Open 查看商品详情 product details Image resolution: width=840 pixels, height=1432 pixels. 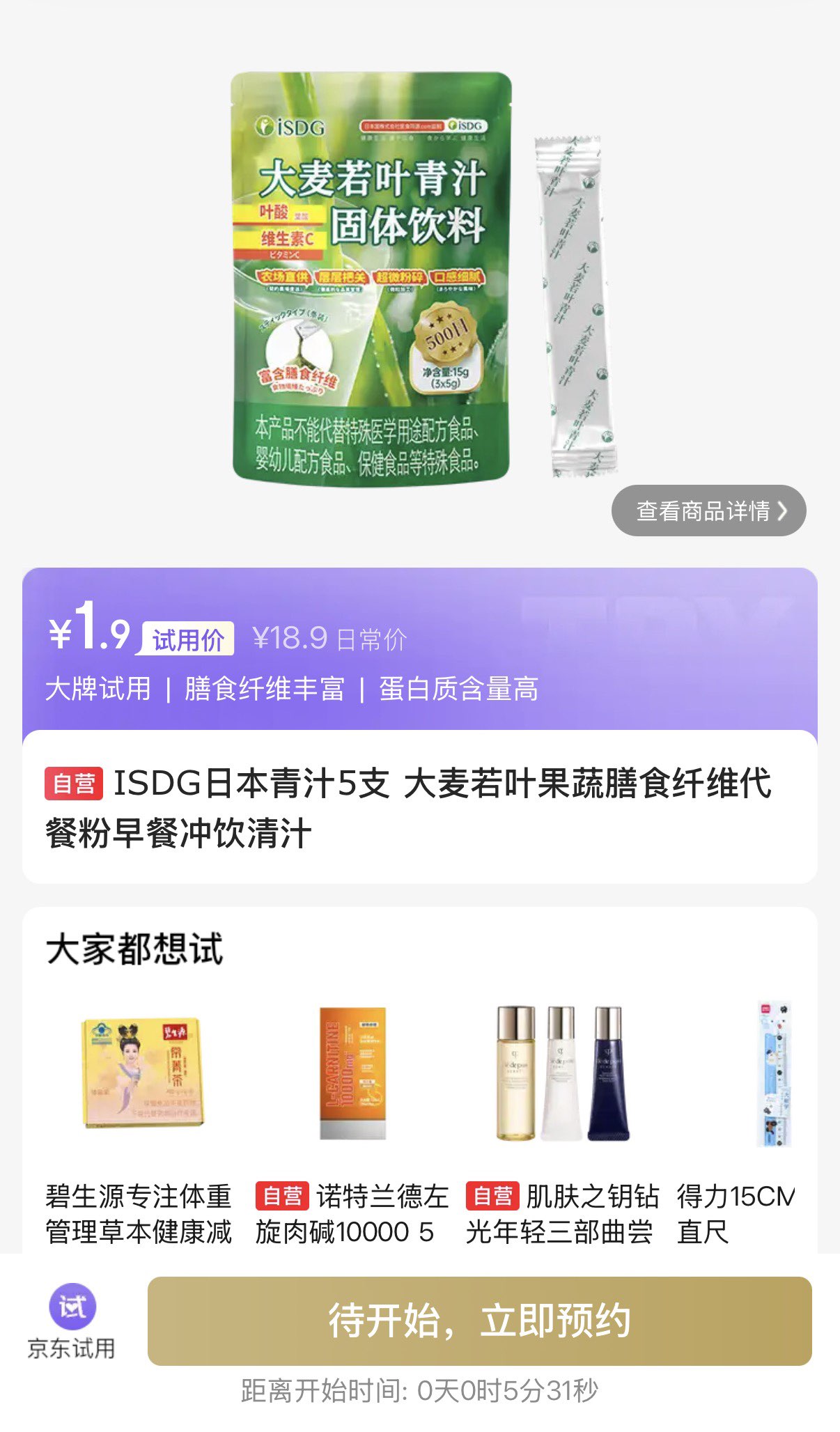[708, 511]
